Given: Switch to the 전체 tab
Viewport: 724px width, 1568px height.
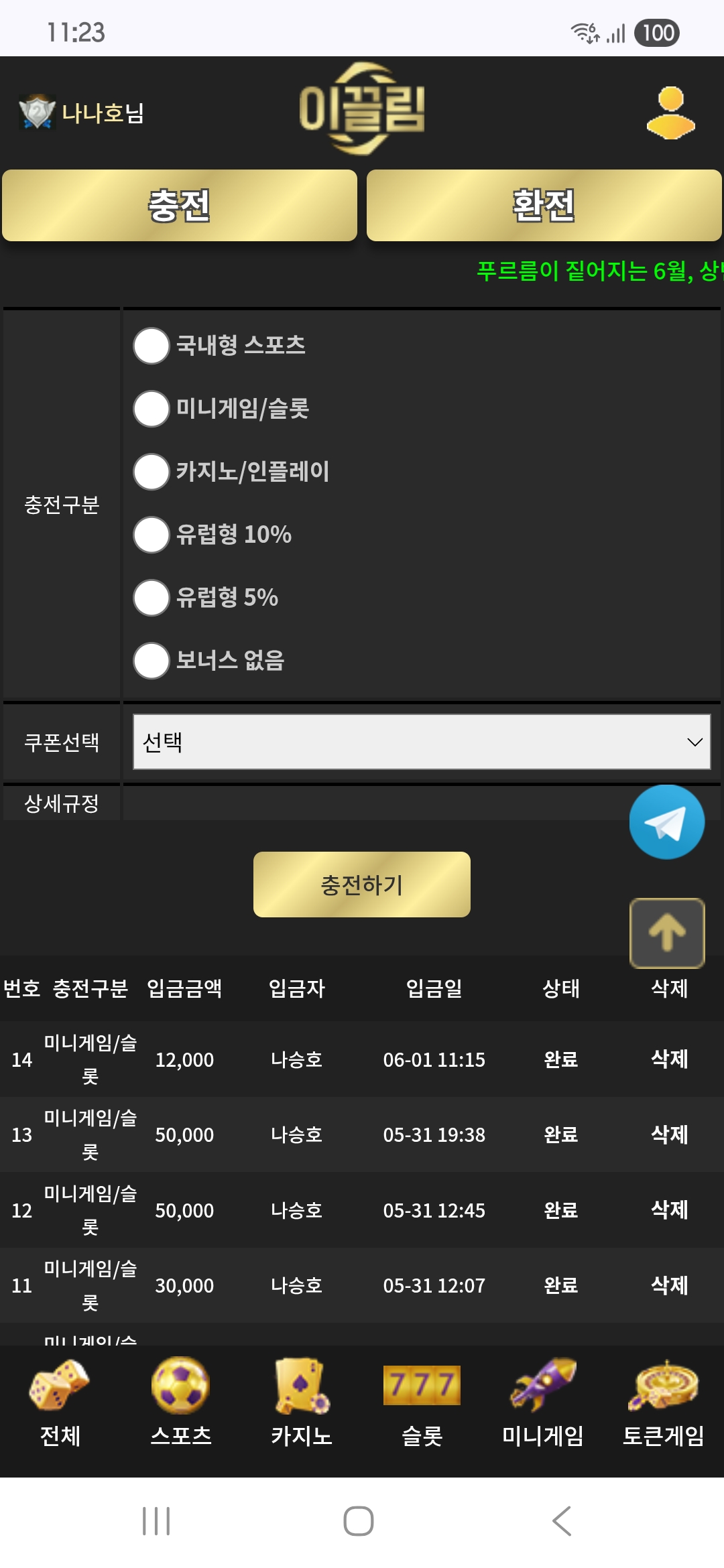Looking at the screenshot, I should (60, 1404).
